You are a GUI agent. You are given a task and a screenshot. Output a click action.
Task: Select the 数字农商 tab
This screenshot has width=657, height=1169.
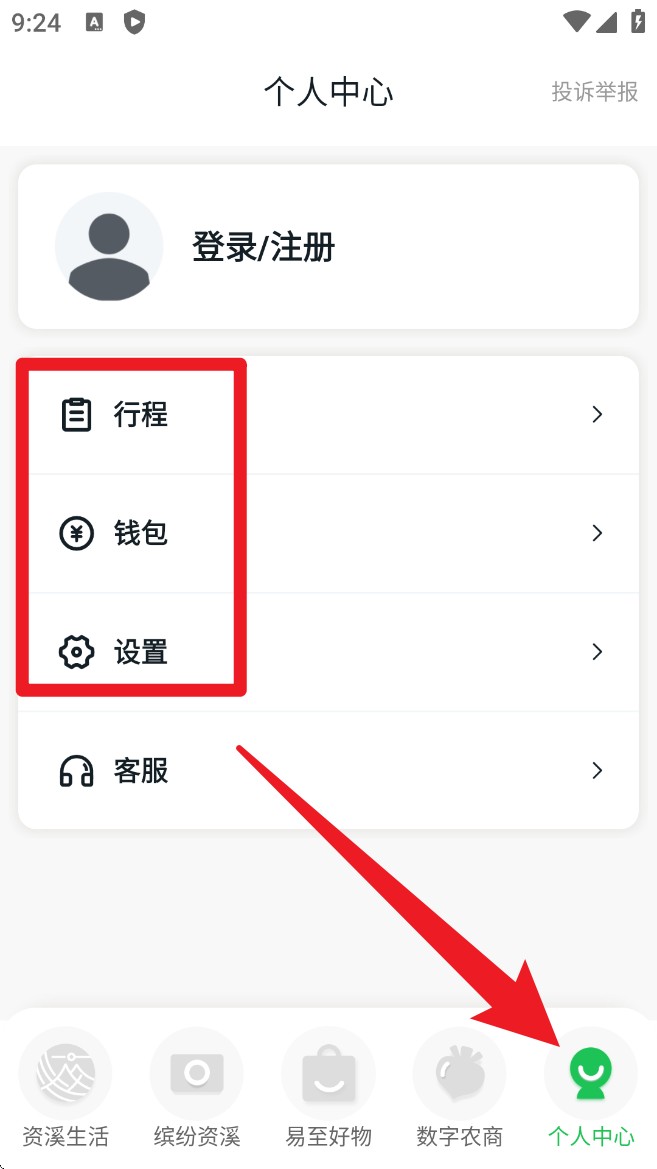click(x=459, y=1090)
